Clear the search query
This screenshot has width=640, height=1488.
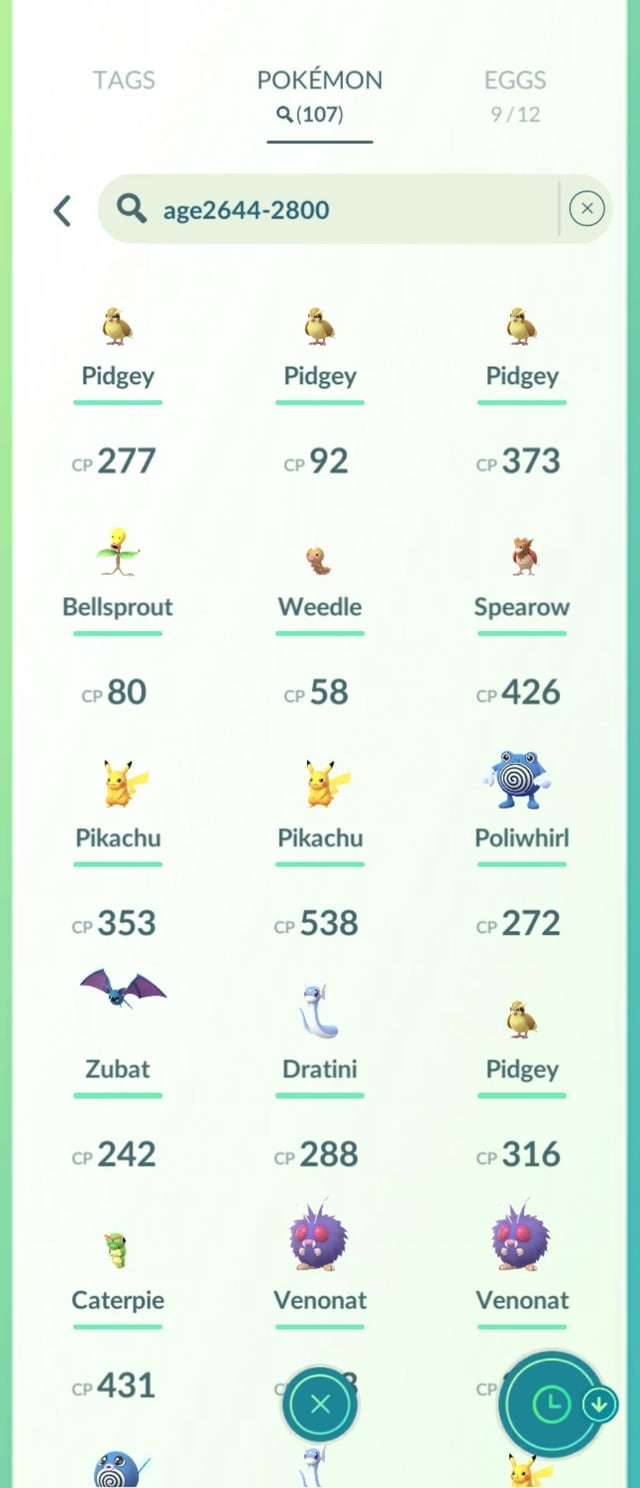pos(586,209)
